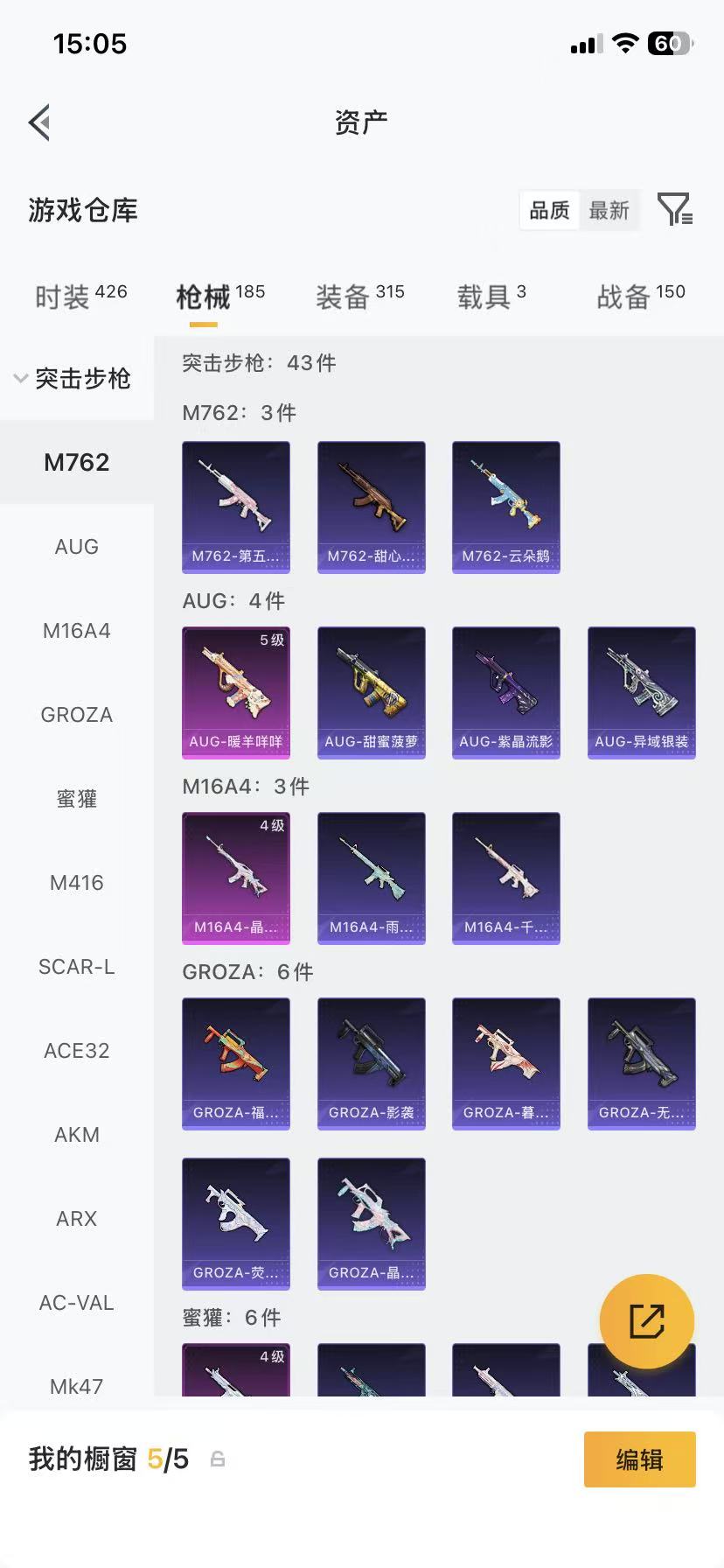Tap the 编辑 button
The height and width of the screenshot is (1568, 724).
pyautogui.click(x=639, y=1459)
